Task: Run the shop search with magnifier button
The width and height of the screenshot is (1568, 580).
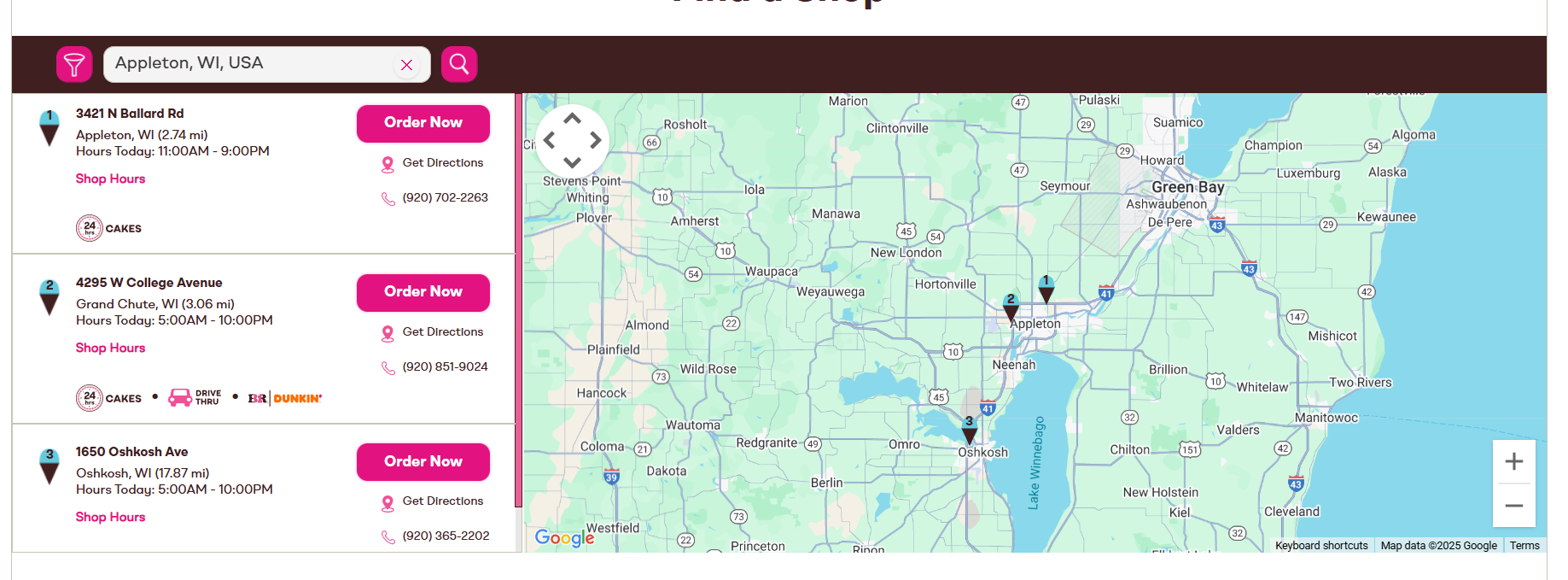Action: (x=459, y=64)
